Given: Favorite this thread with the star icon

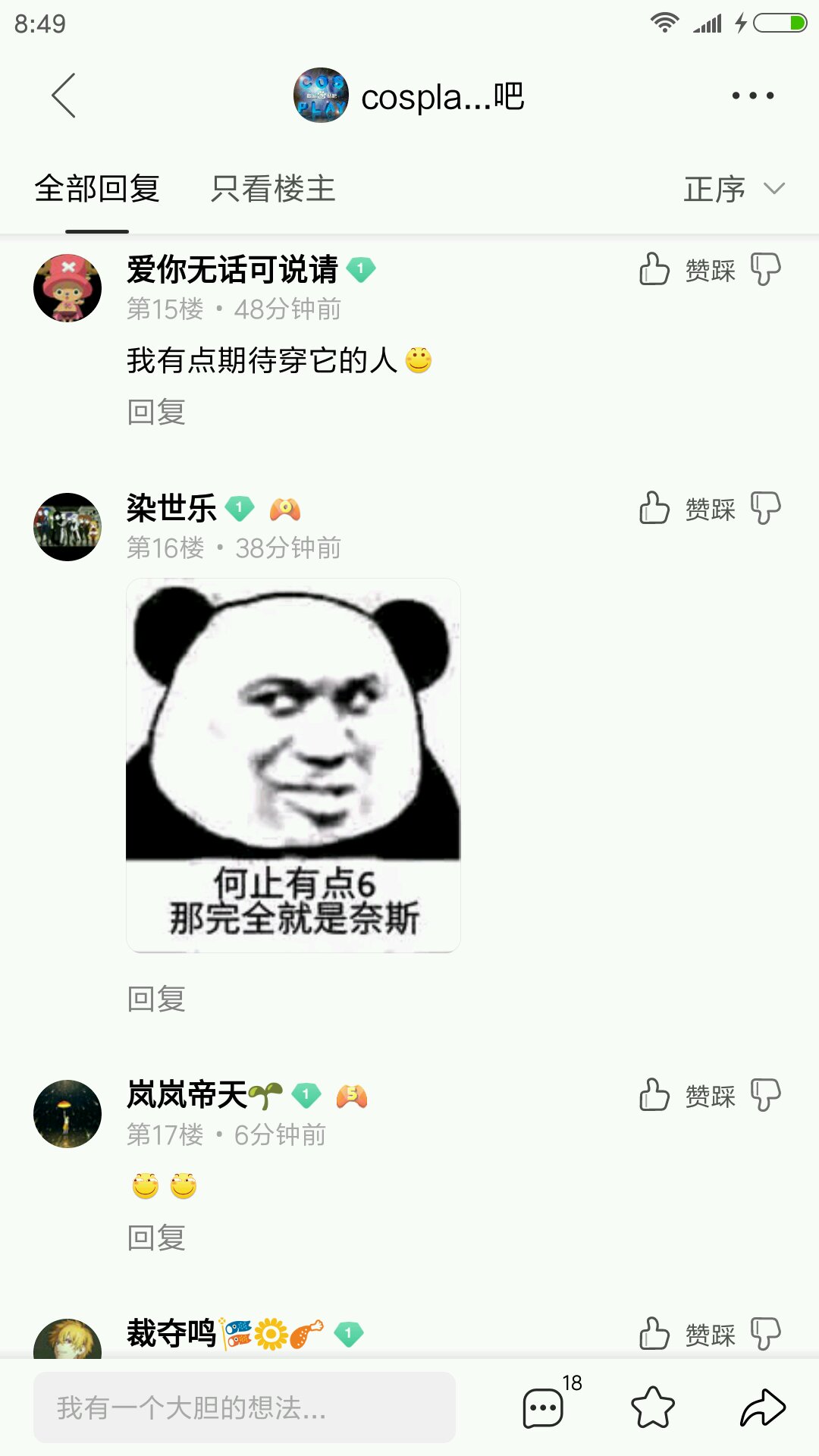Looking at the screenshot, I should click(653, 1407).
